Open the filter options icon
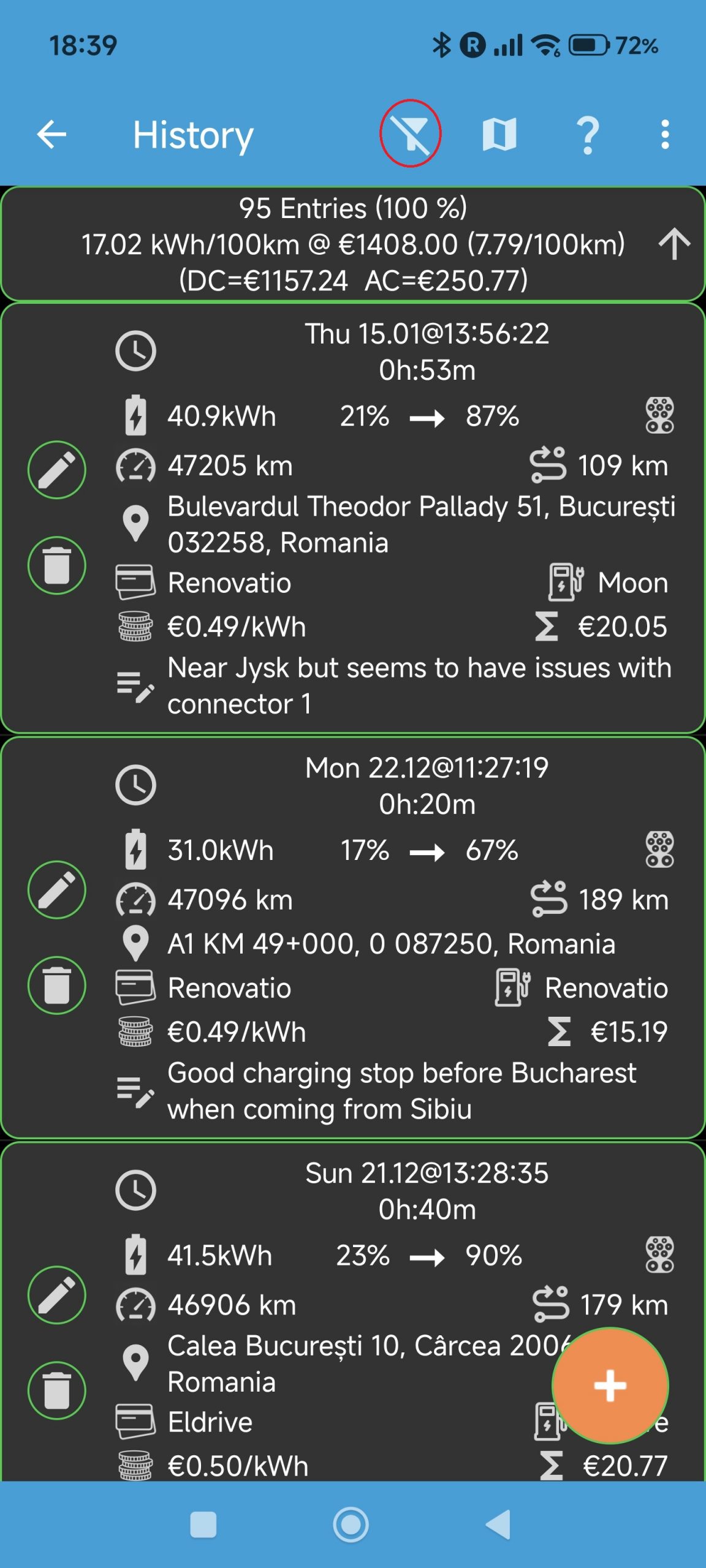Image resolution: width=706 pixels, height=1568 pixels. tap(410, 134)
